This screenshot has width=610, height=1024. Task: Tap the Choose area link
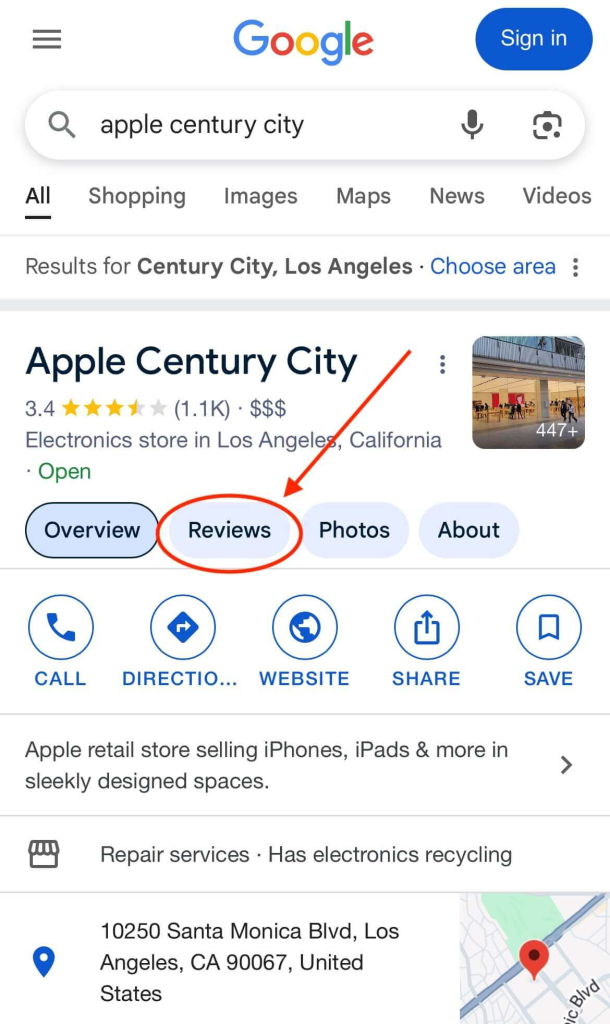[492, 266]
